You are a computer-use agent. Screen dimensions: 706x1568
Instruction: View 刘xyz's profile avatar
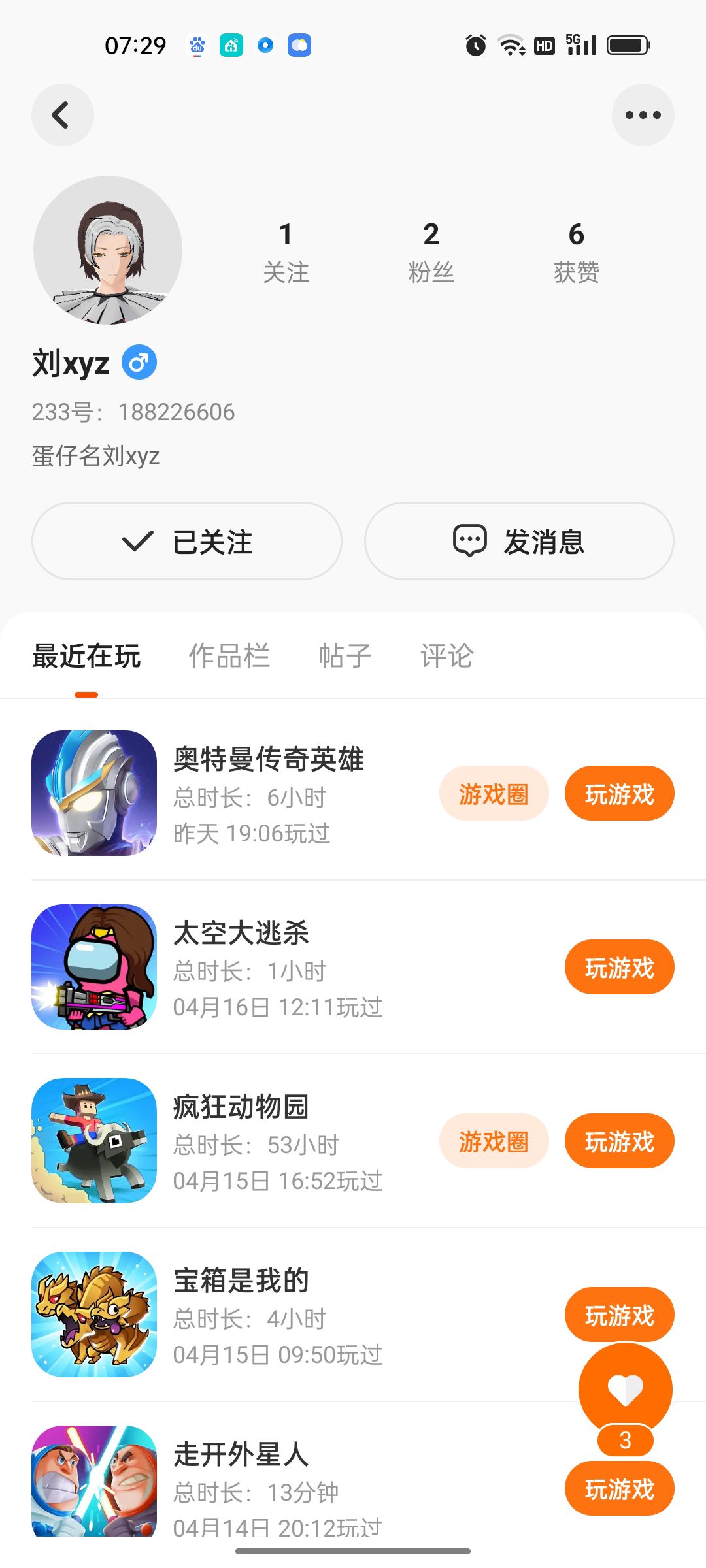pyautogui.click(x=108, y=250)
